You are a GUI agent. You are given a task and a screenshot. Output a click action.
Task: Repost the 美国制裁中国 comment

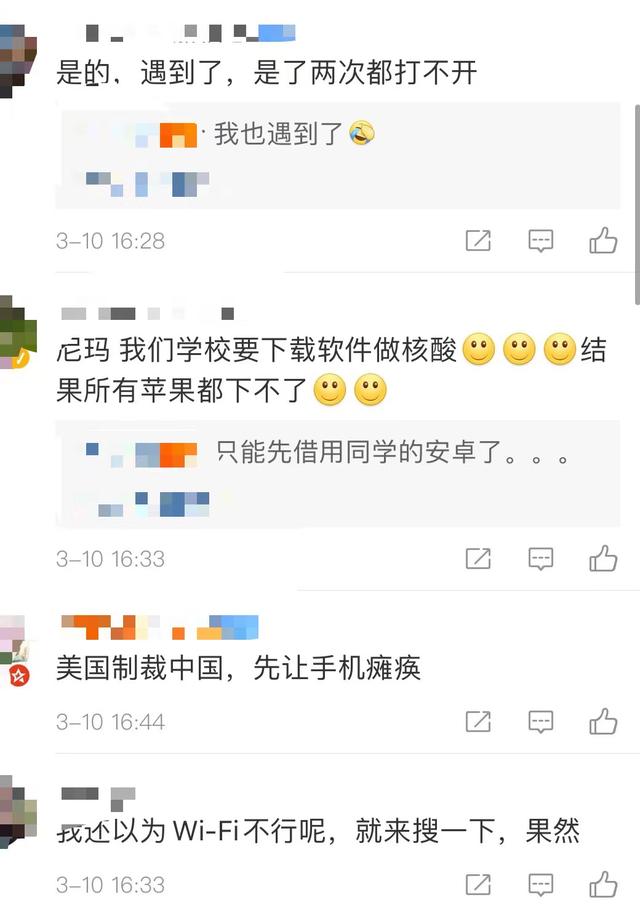[479, 721]
